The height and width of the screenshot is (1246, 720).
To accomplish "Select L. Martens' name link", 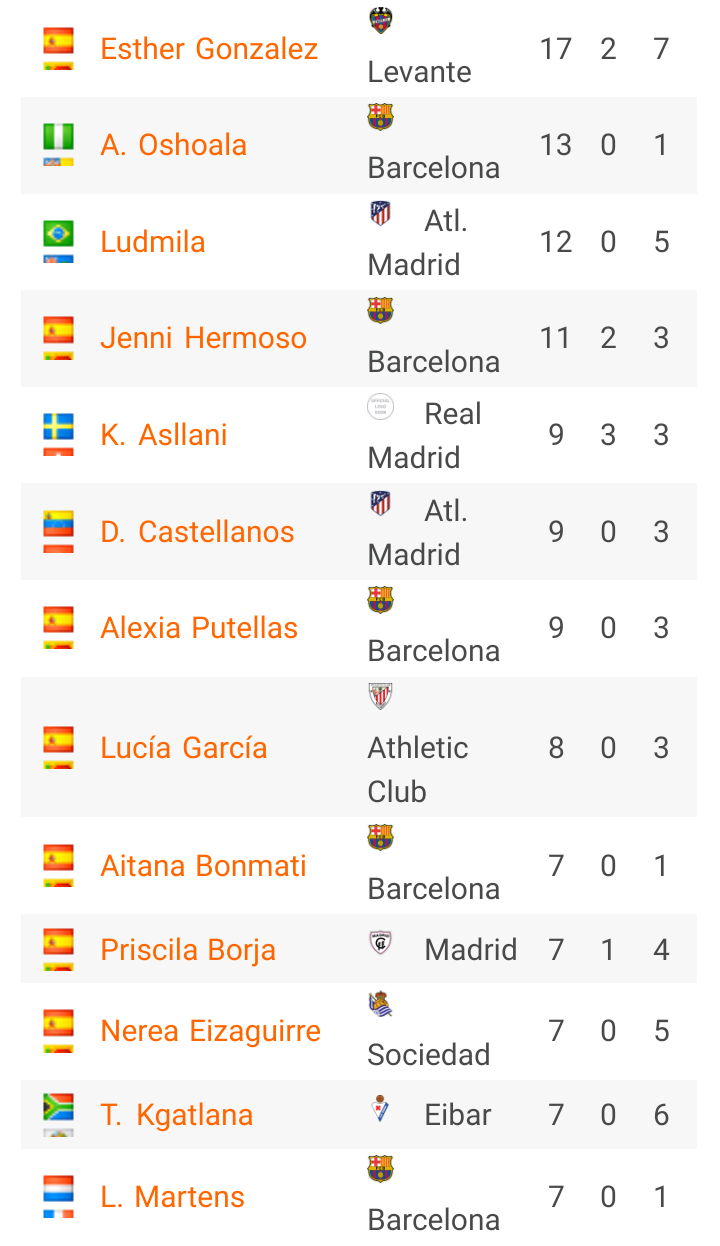I will point(172,1197).
